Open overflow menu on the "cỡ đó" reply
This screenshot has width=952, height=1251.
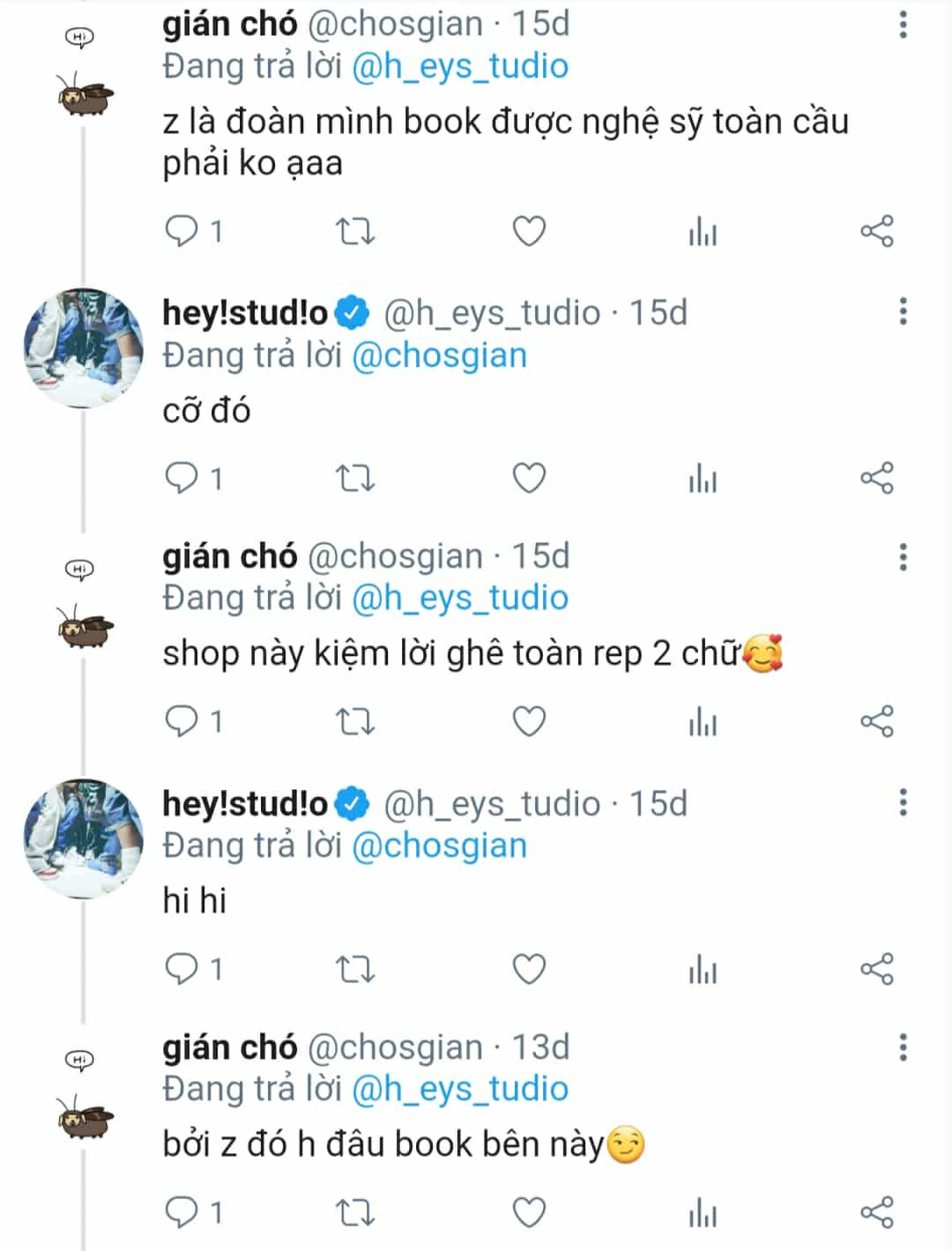[903, 311]
